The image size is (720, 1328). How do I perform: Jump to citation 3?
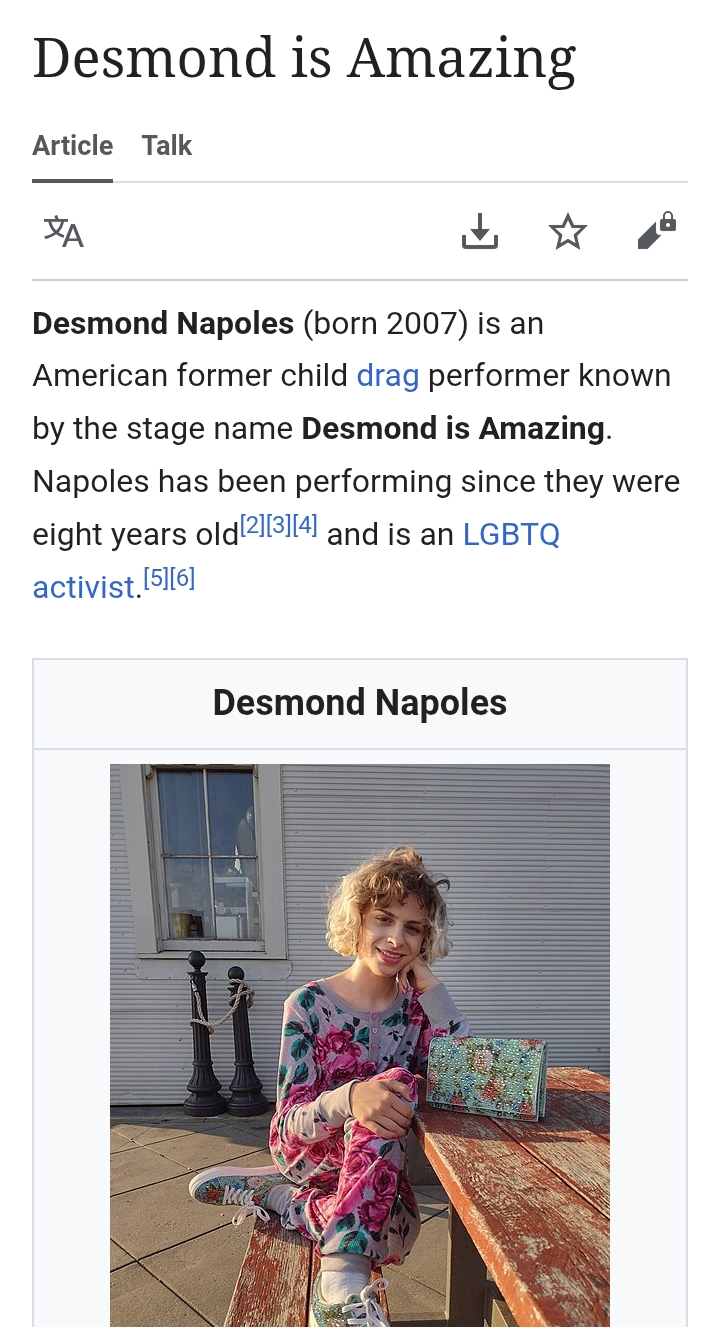278,525
